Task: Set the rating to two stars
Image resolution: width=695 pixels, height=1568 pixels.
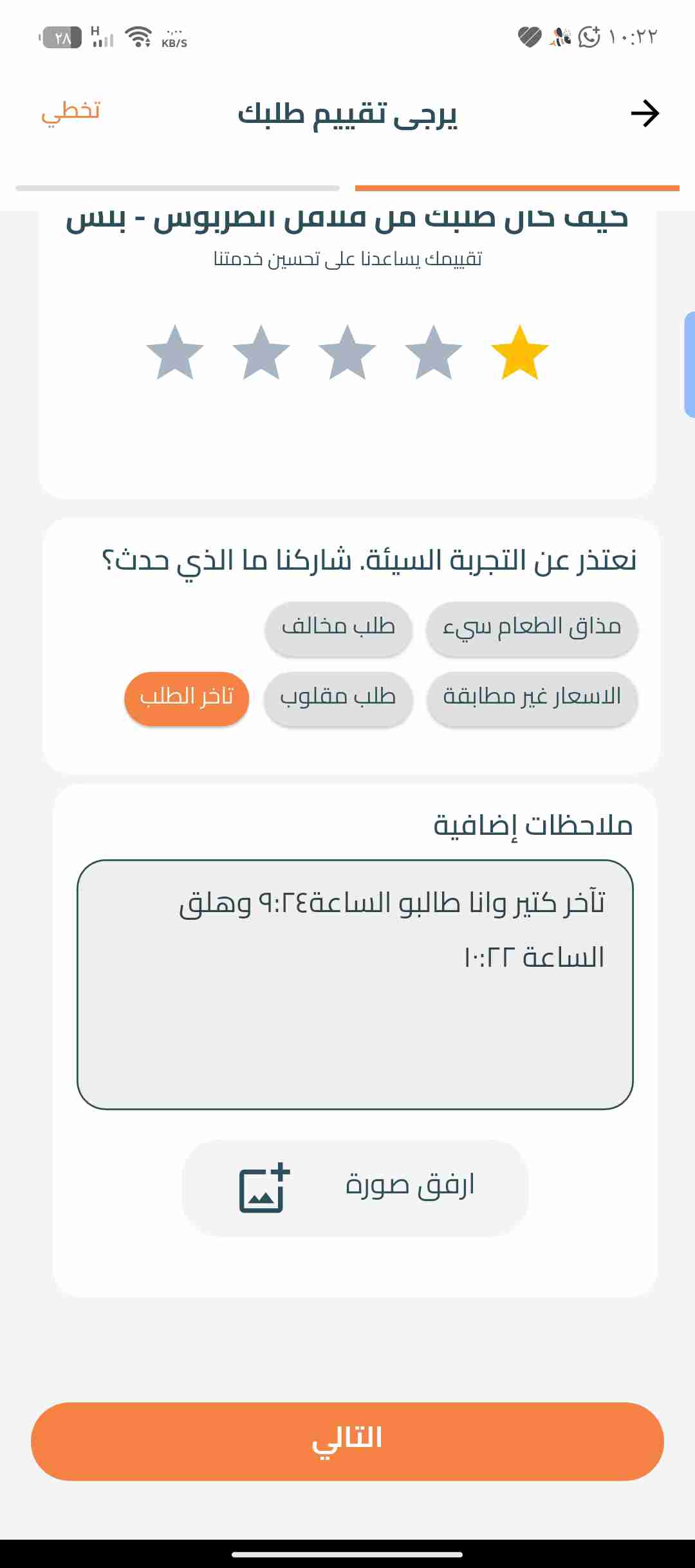Action: click(x=434, y=353)
